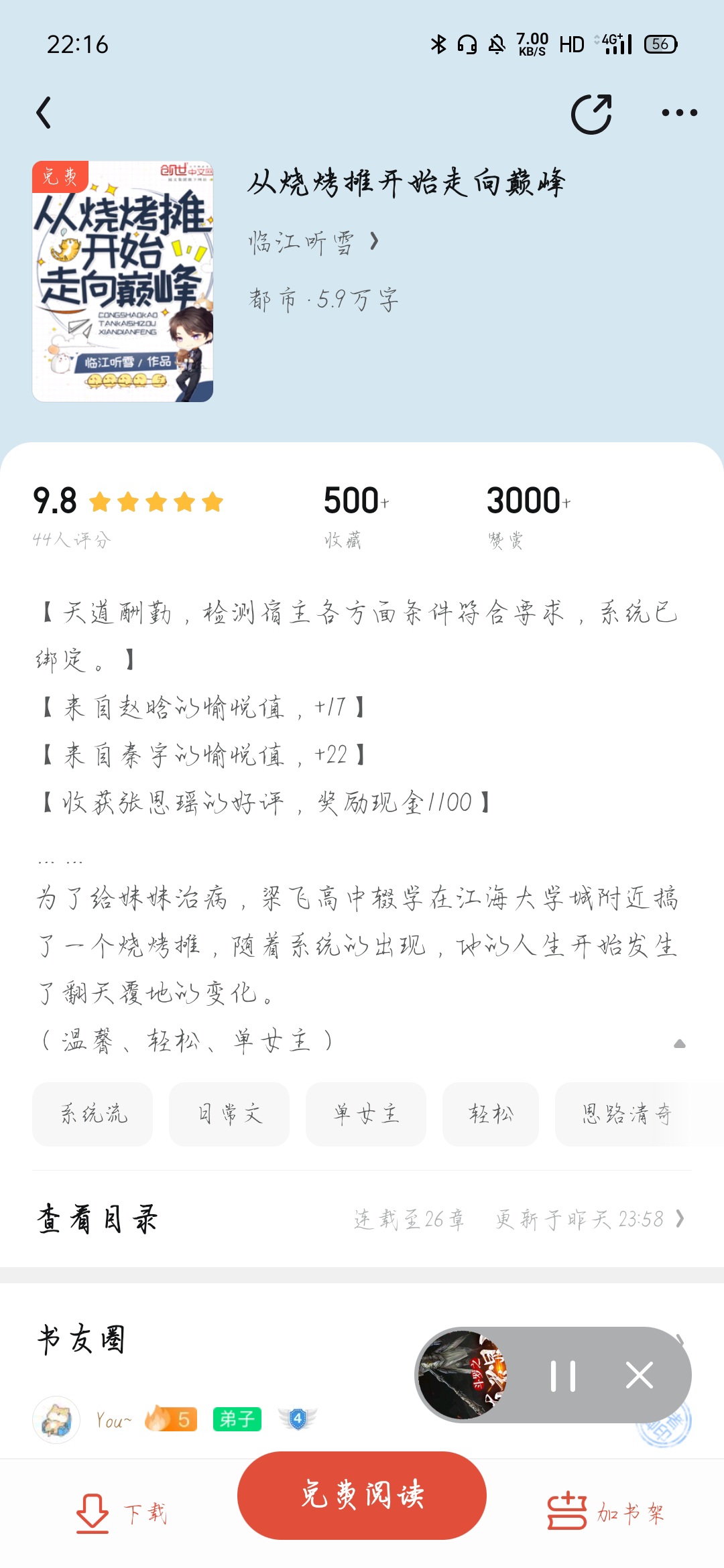
Task: Tap the book cover image
Action: click(123, 281)
